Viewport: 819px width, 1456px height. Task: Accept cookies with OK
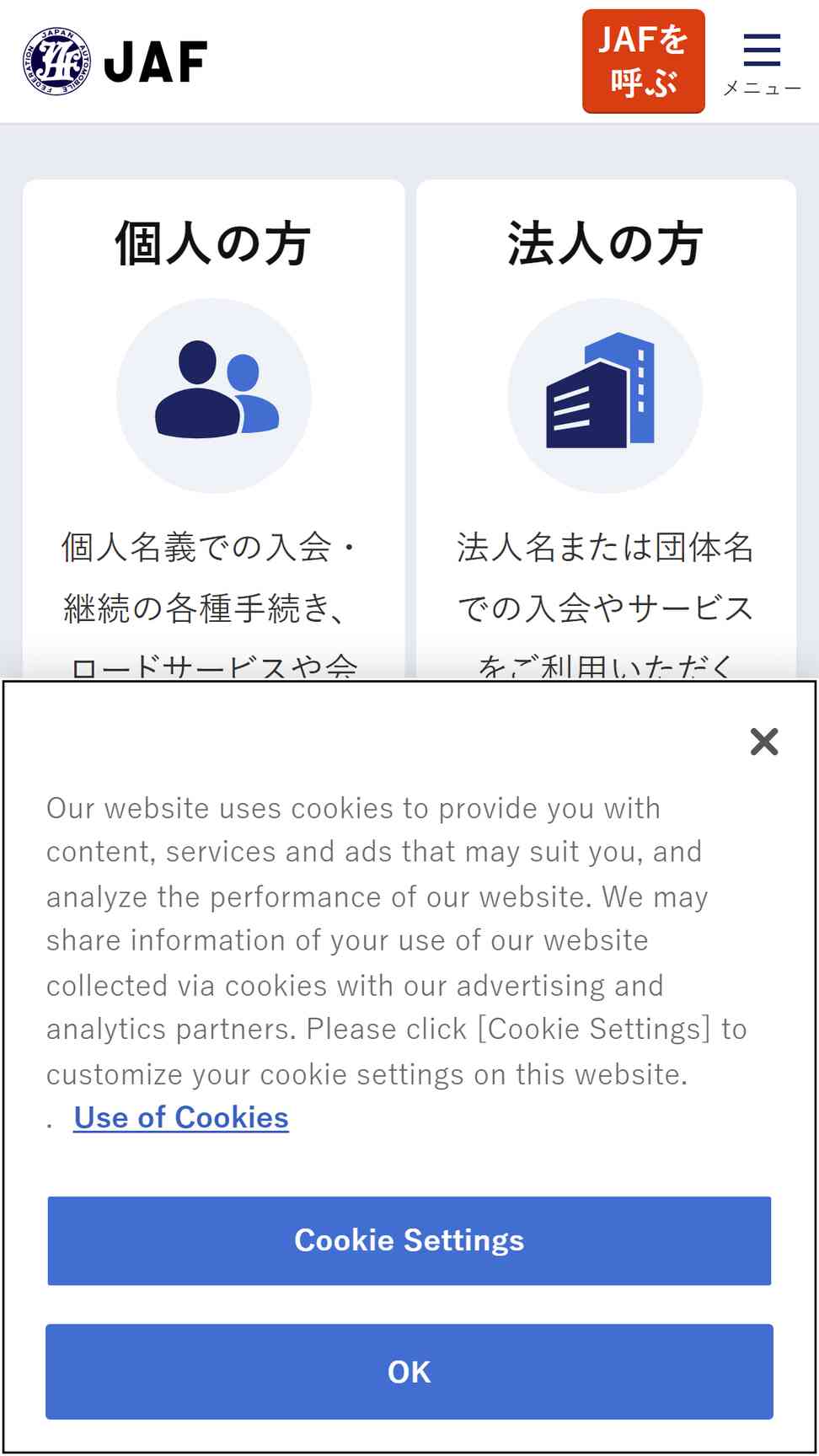coord(409,1372)
